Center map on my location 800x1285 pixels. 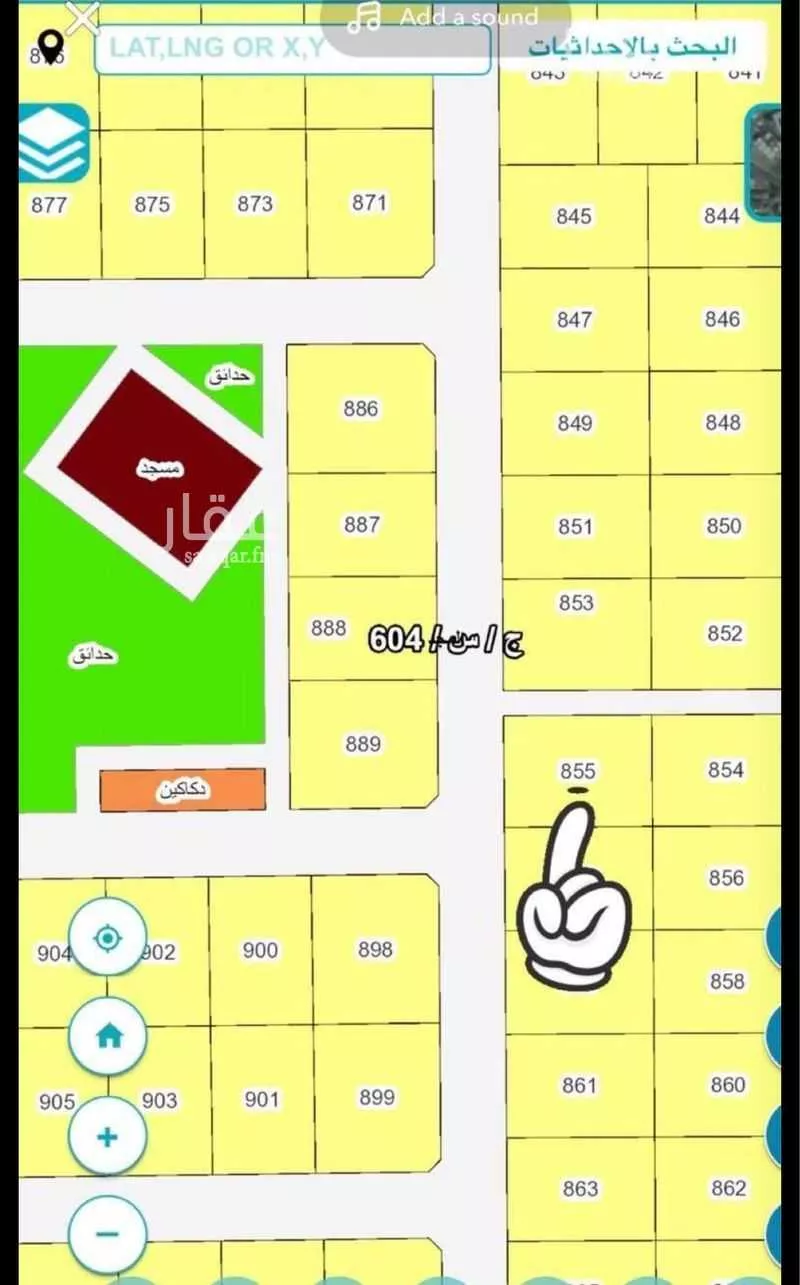click(x=107, y=938)
